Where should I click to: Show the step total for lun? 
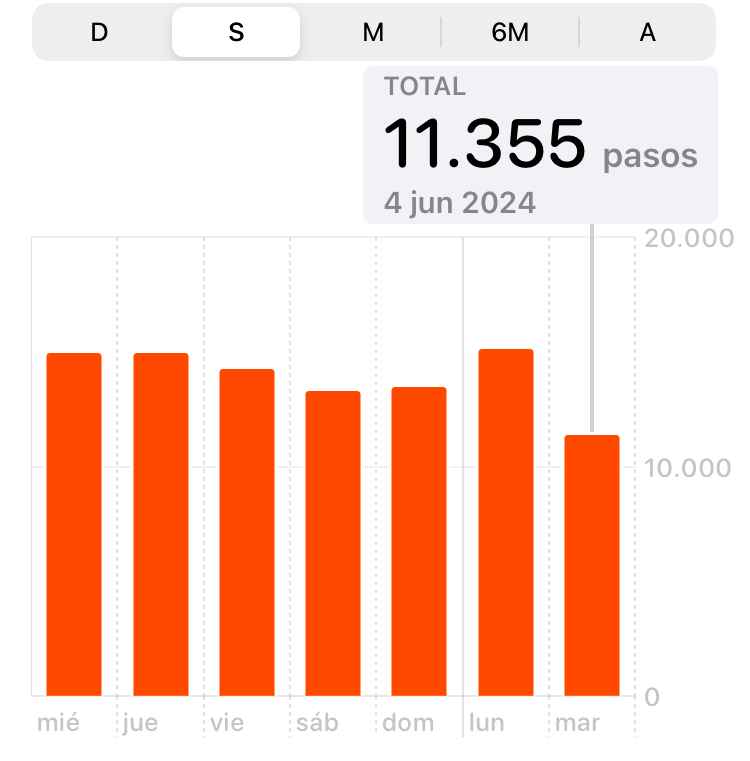pyautogui.click(x=506, y=522)
